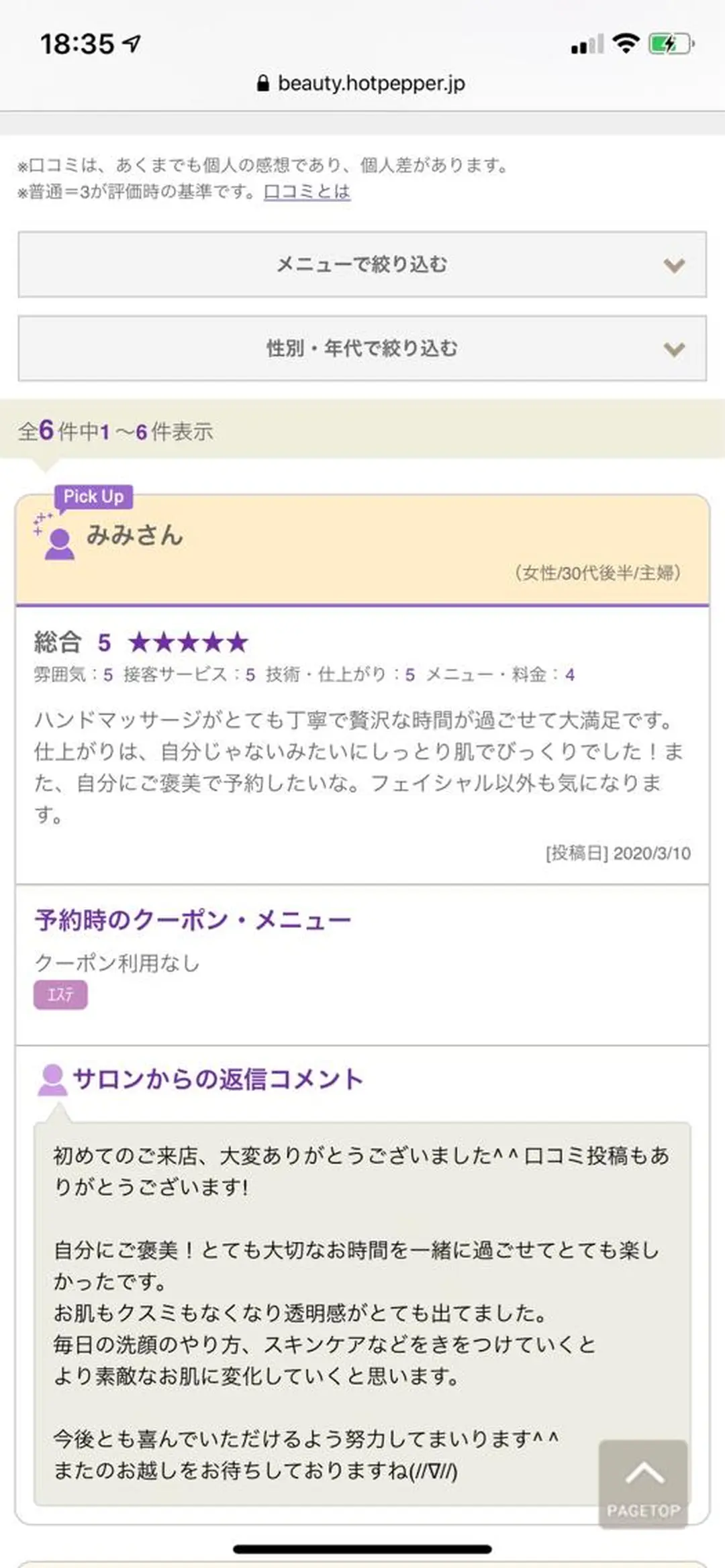
Task: Tap the lock icon in address bar
Action: pyautogui.click(x=263, y=83)
